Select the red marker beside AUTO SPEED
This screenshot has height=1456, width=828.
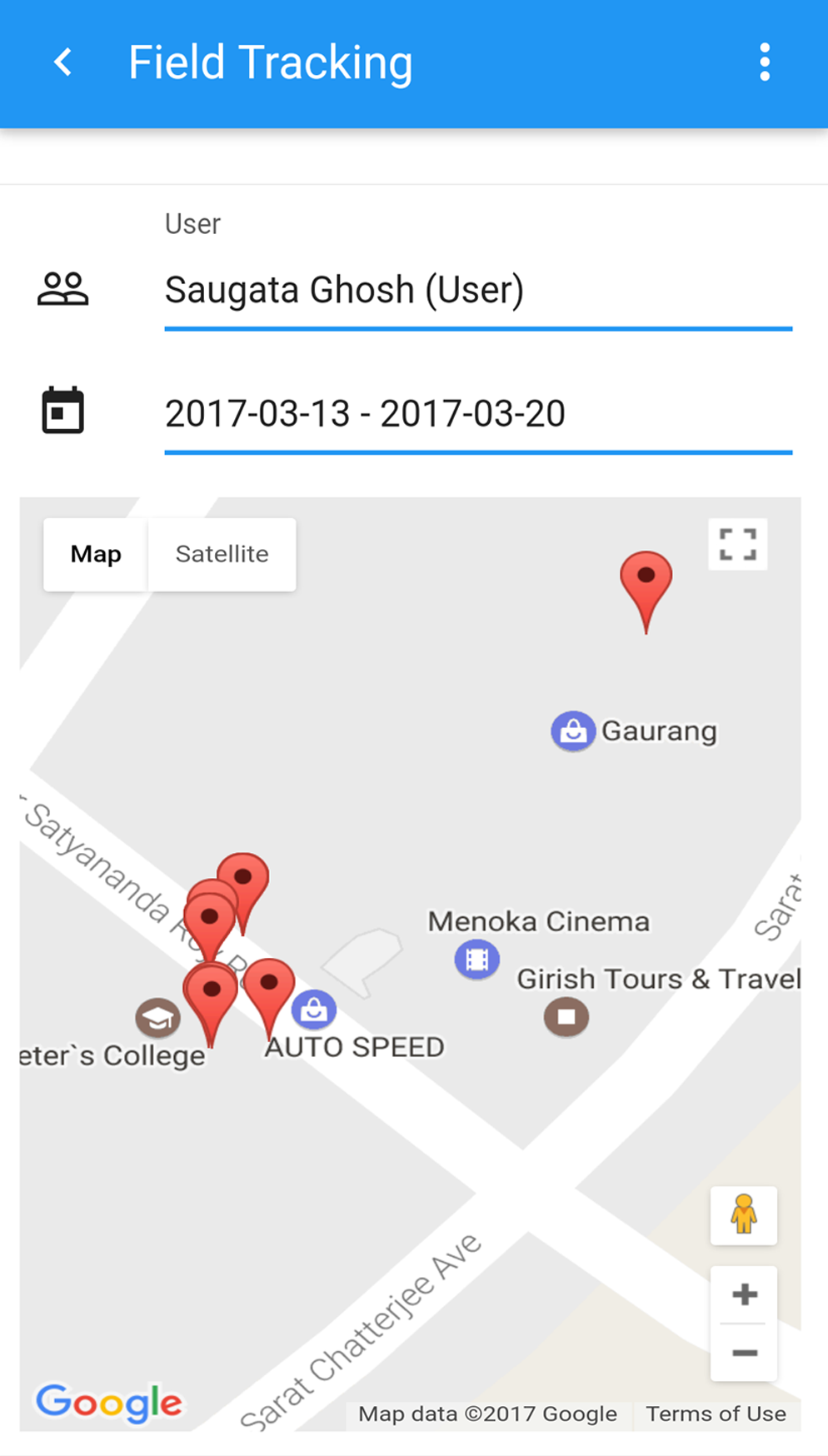point(268,988)
